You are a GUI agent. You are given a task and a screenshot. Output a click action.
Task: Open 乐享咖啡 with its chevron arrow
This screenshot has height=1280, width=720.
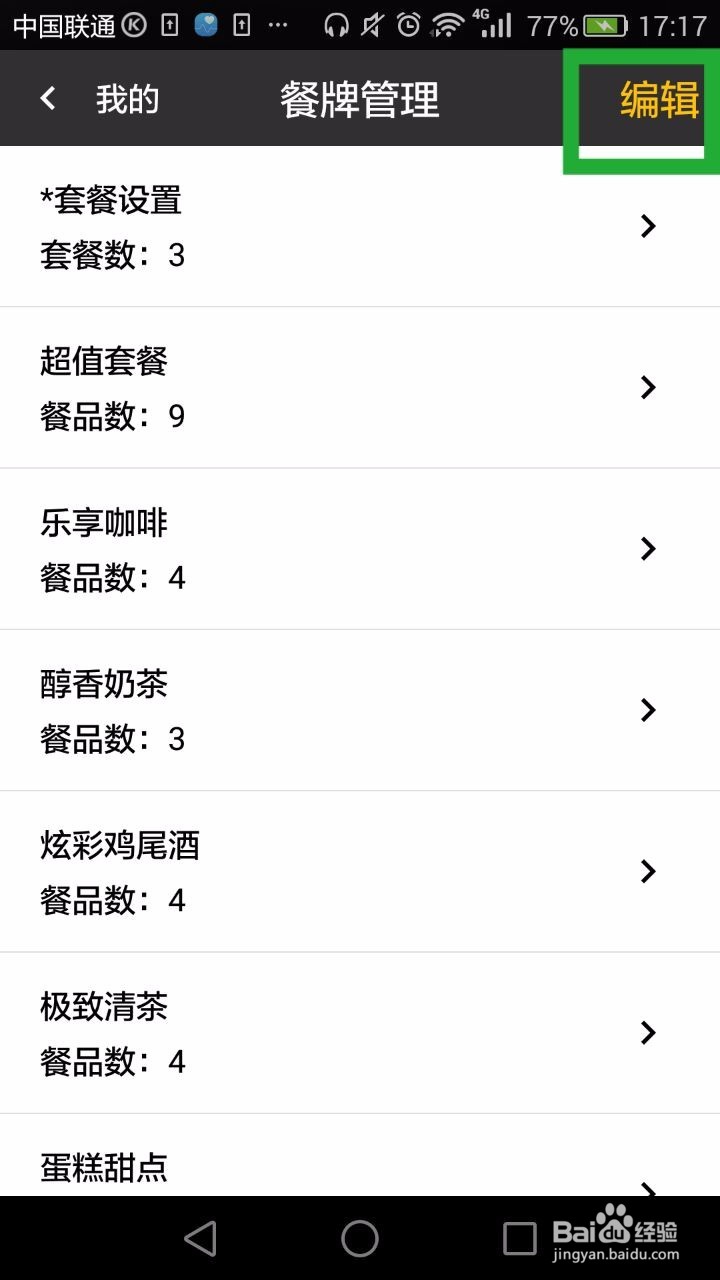pyautogui.click(x=648, y=549)
